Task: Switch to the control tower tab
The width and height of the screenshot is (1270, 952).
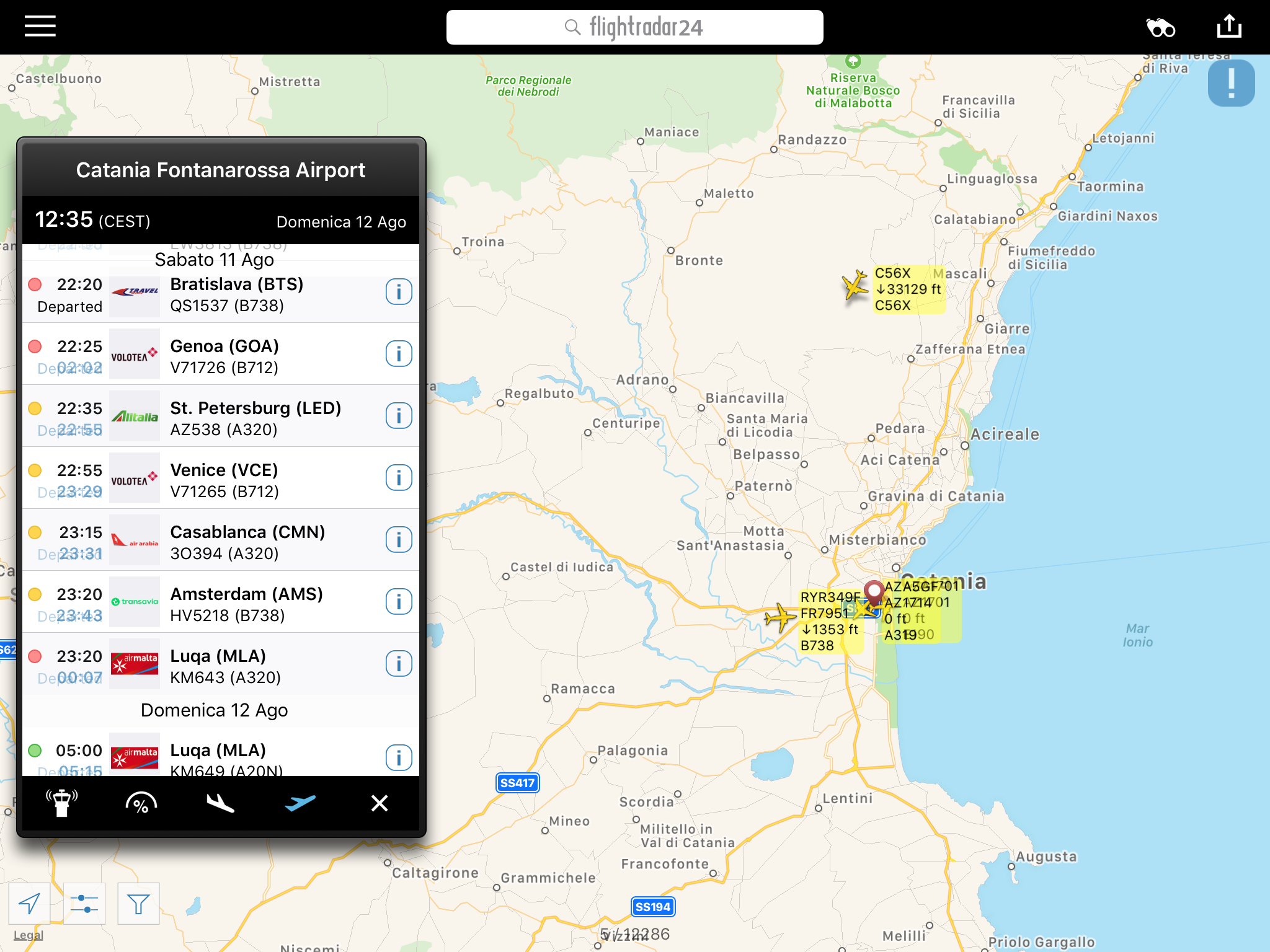Action: (62, 803)
